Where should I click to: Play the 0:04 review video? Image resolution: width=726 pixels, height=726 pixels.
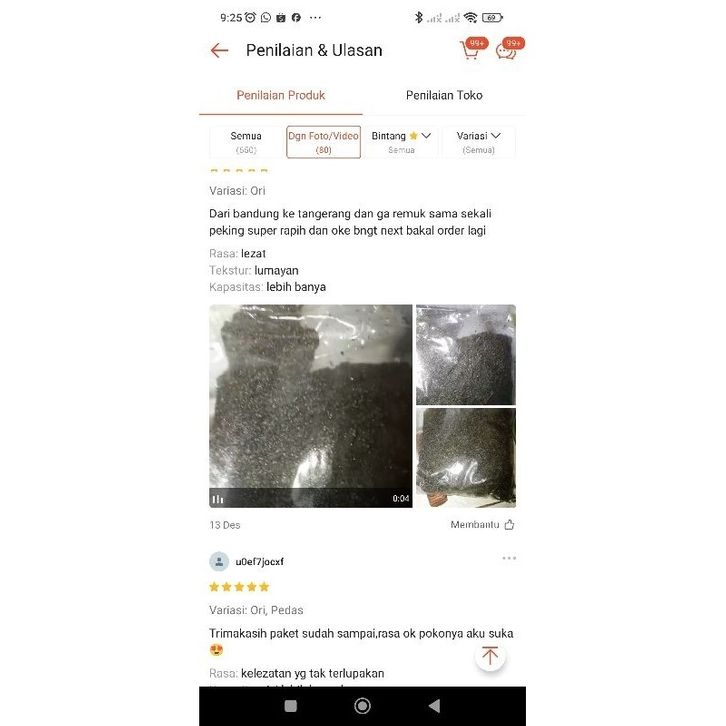(310, 406)
